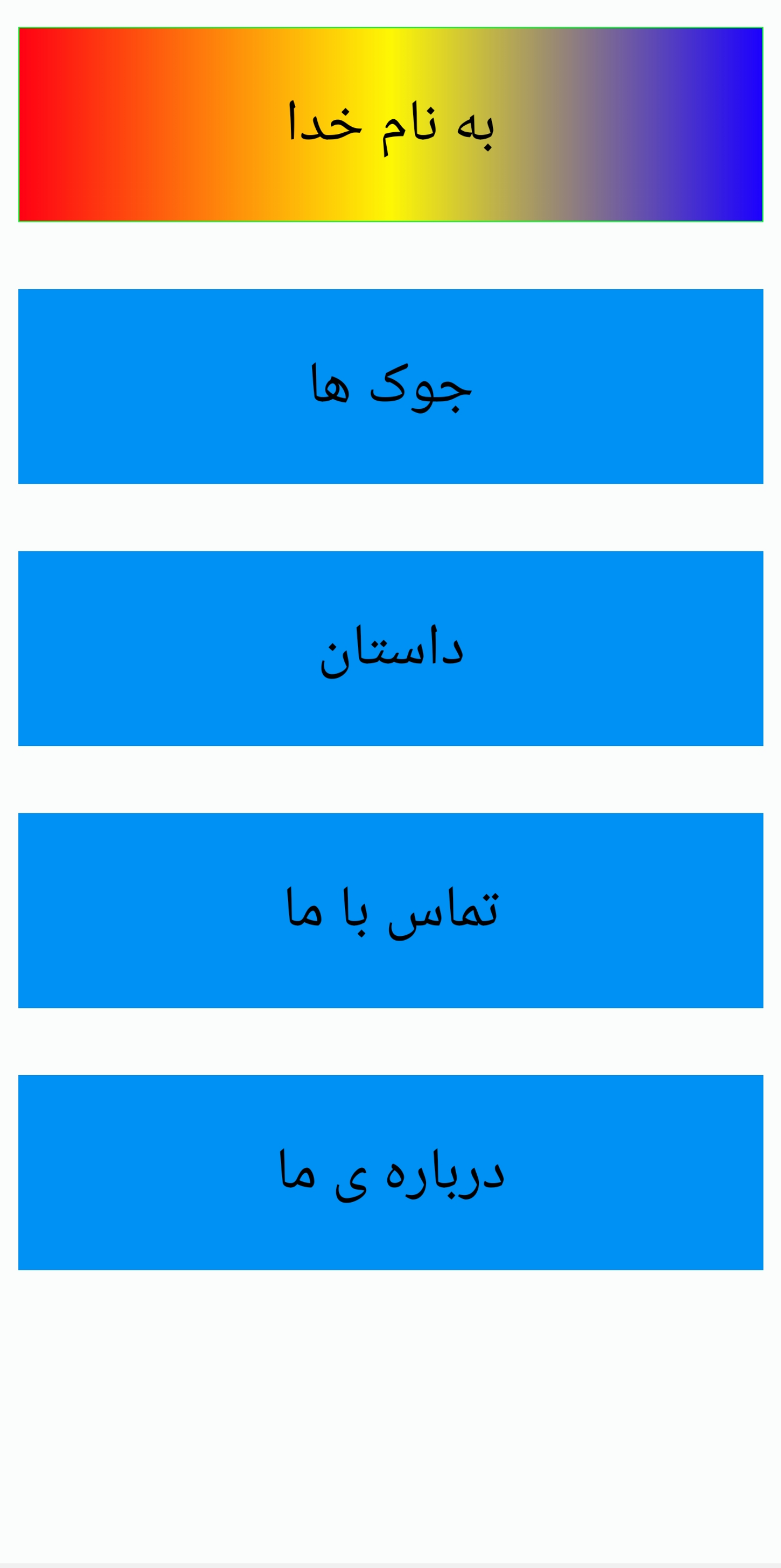
Task: Open درباره ی ما (About us)
Action: (x=390, y=1172)
